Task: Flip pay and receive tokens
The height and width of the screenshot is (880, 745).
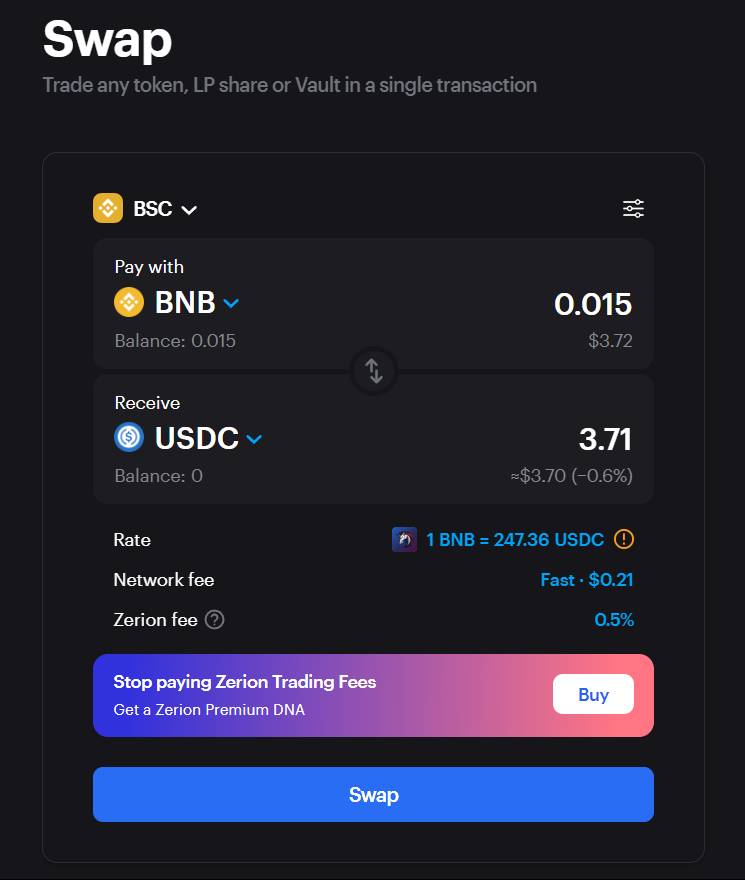Action: 374,371
